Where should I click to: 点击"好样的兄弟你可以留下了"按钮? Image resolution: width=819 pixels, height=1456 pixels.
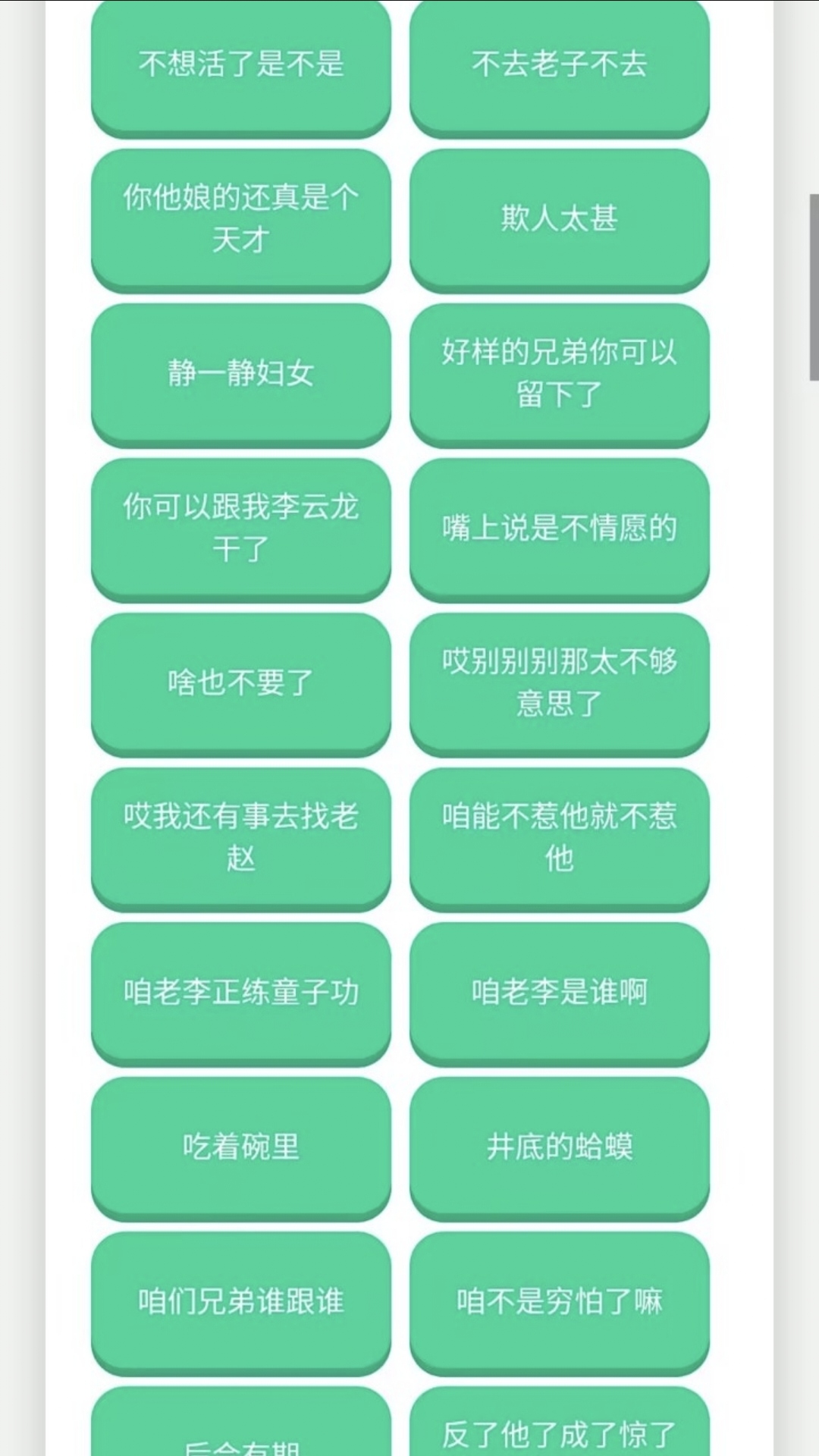pyautogui.click(x=559, y=373)
